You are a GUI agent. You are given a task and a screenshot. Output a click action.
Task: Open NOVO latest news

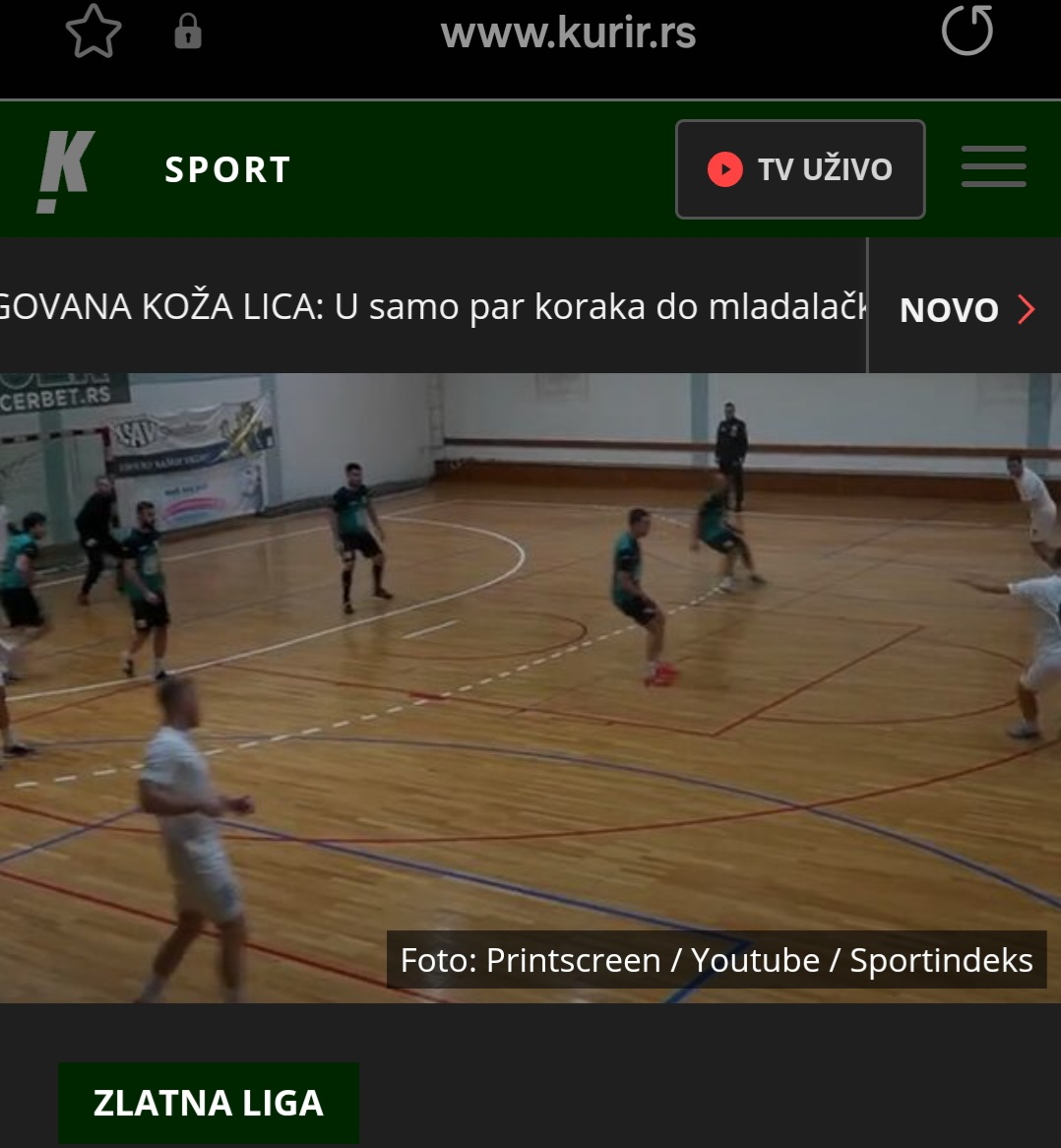coord(966,310)
